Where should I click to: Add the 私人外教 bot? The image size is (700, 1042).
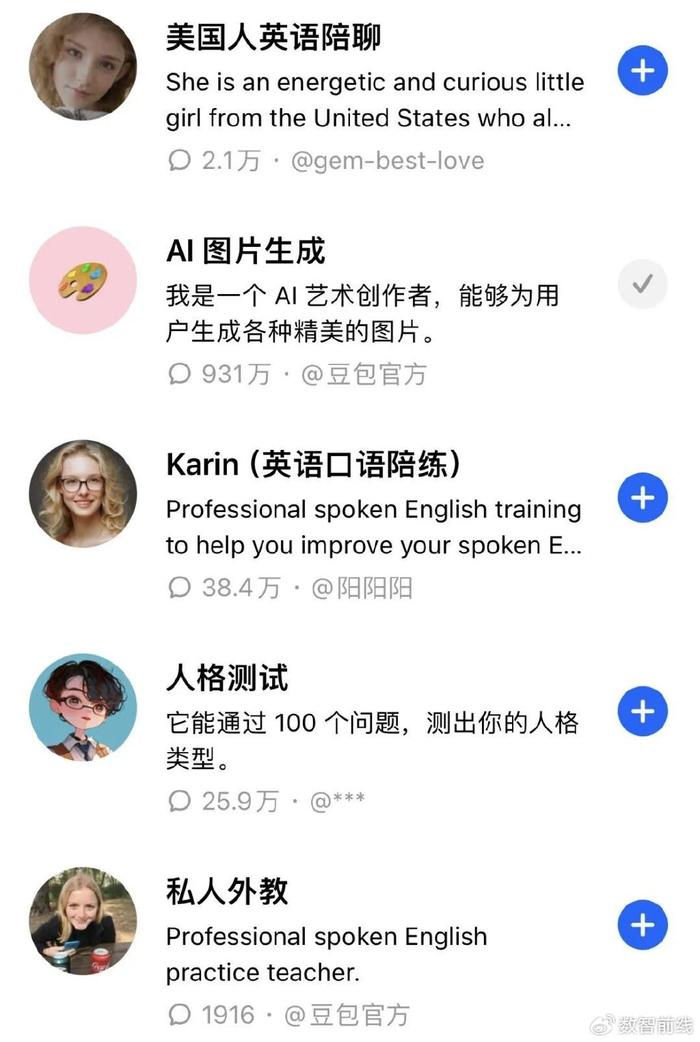point(642,925)
